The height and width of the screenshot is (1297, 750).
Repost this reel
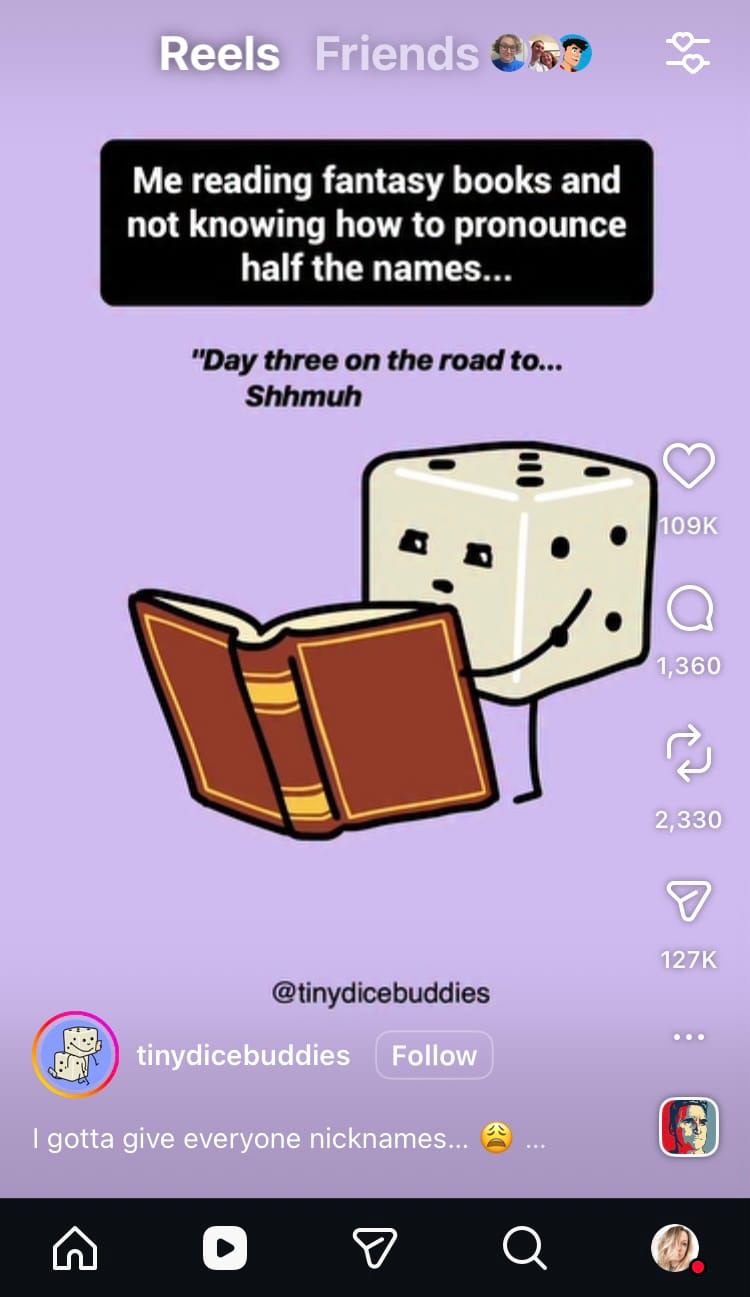[688, 755]
